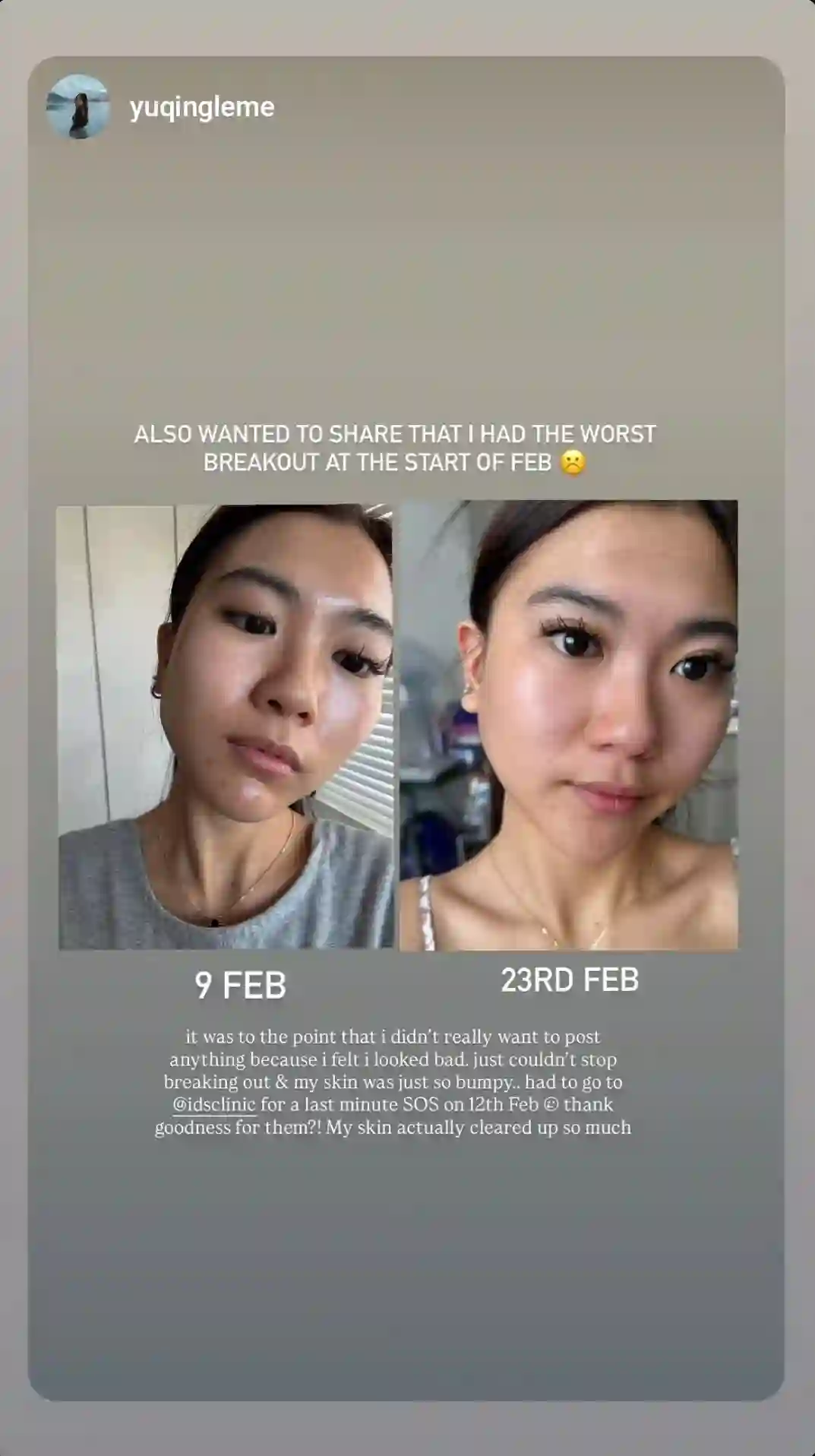Select the 9 FEB before photo
The width and height of the screenshot is (815, 1456).
click(x=224, y=726)
